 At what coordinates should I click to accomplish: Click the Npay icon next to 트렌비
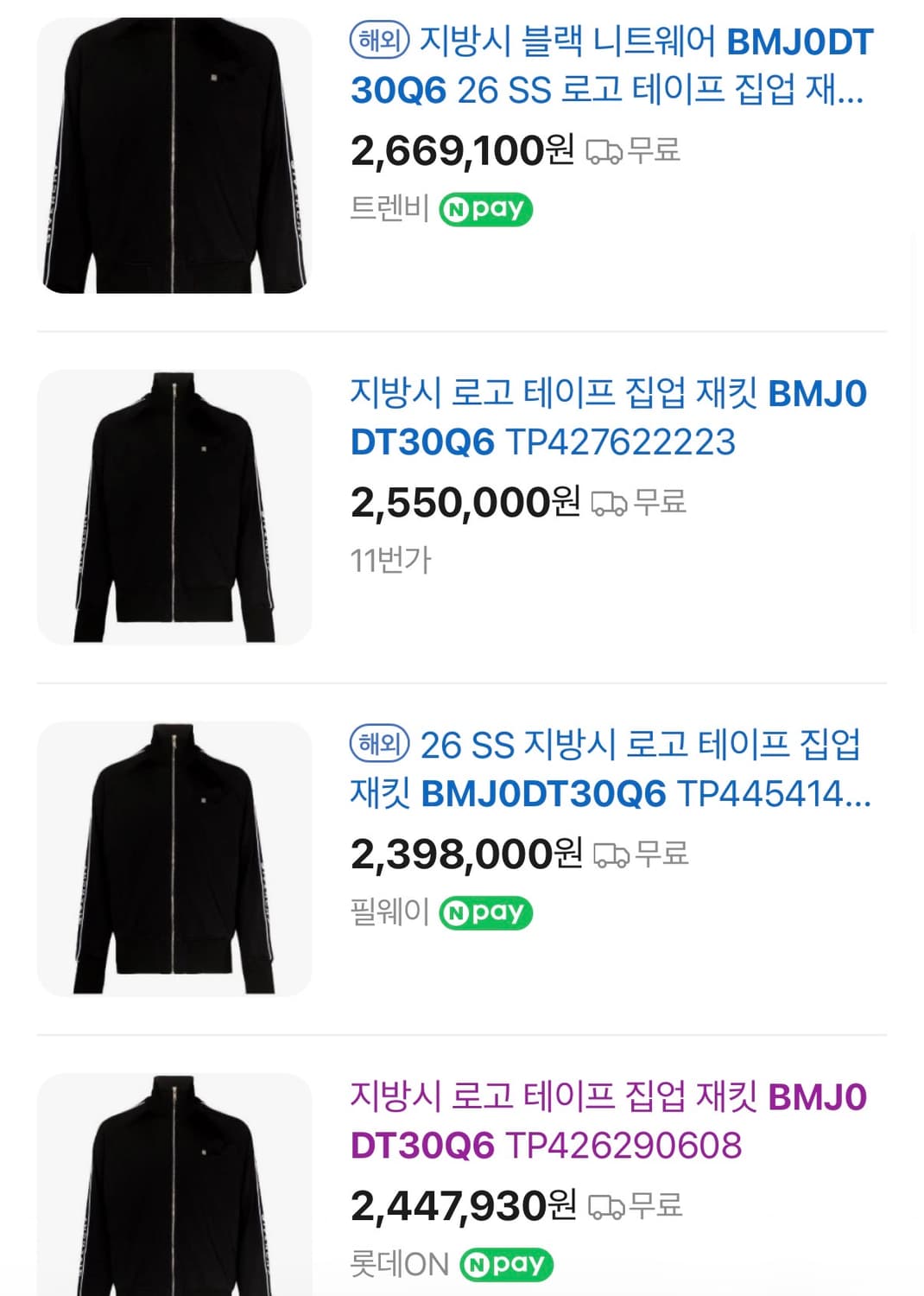point(488,208)
